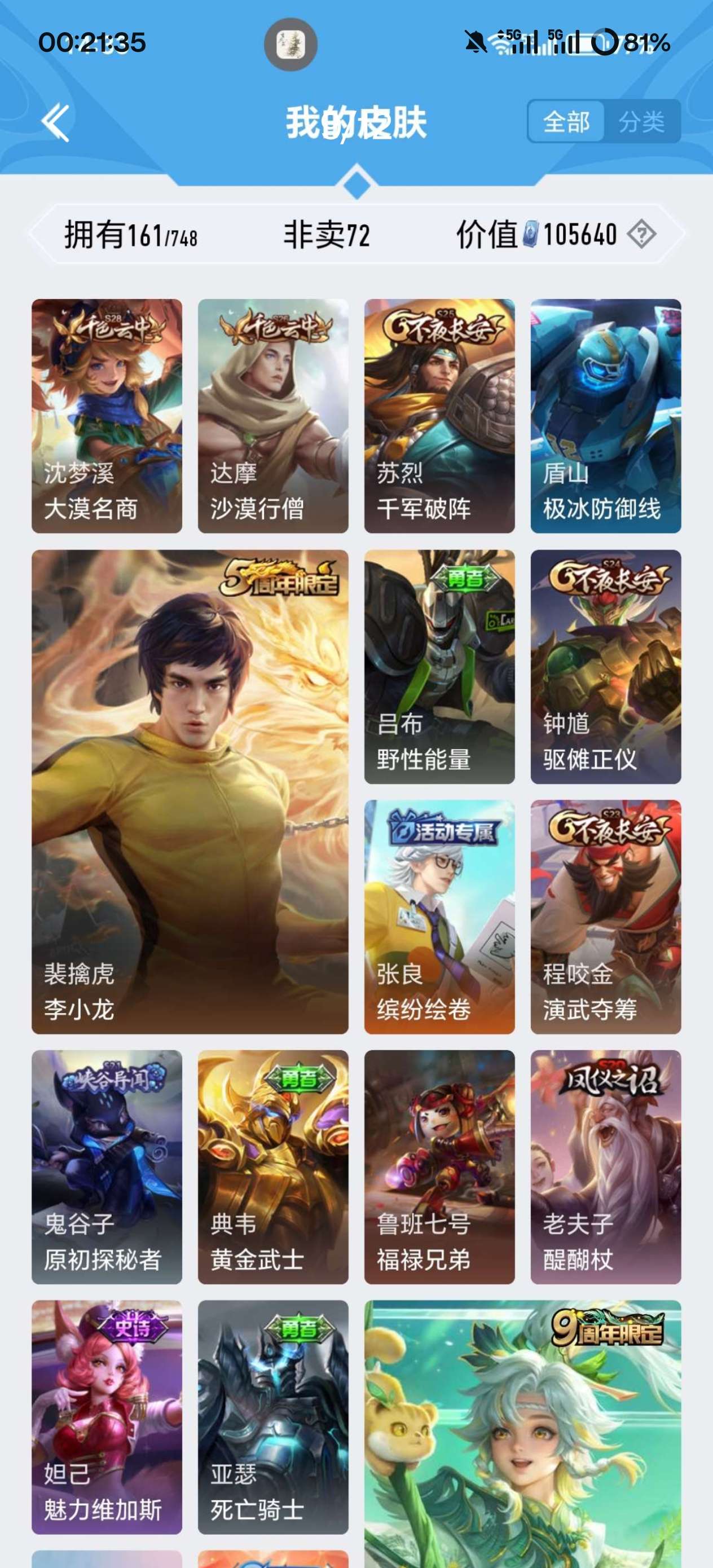Screen dimensions: 713x1568
Task: View 吕布 野性能量 skin
Action: coord(439,667)
